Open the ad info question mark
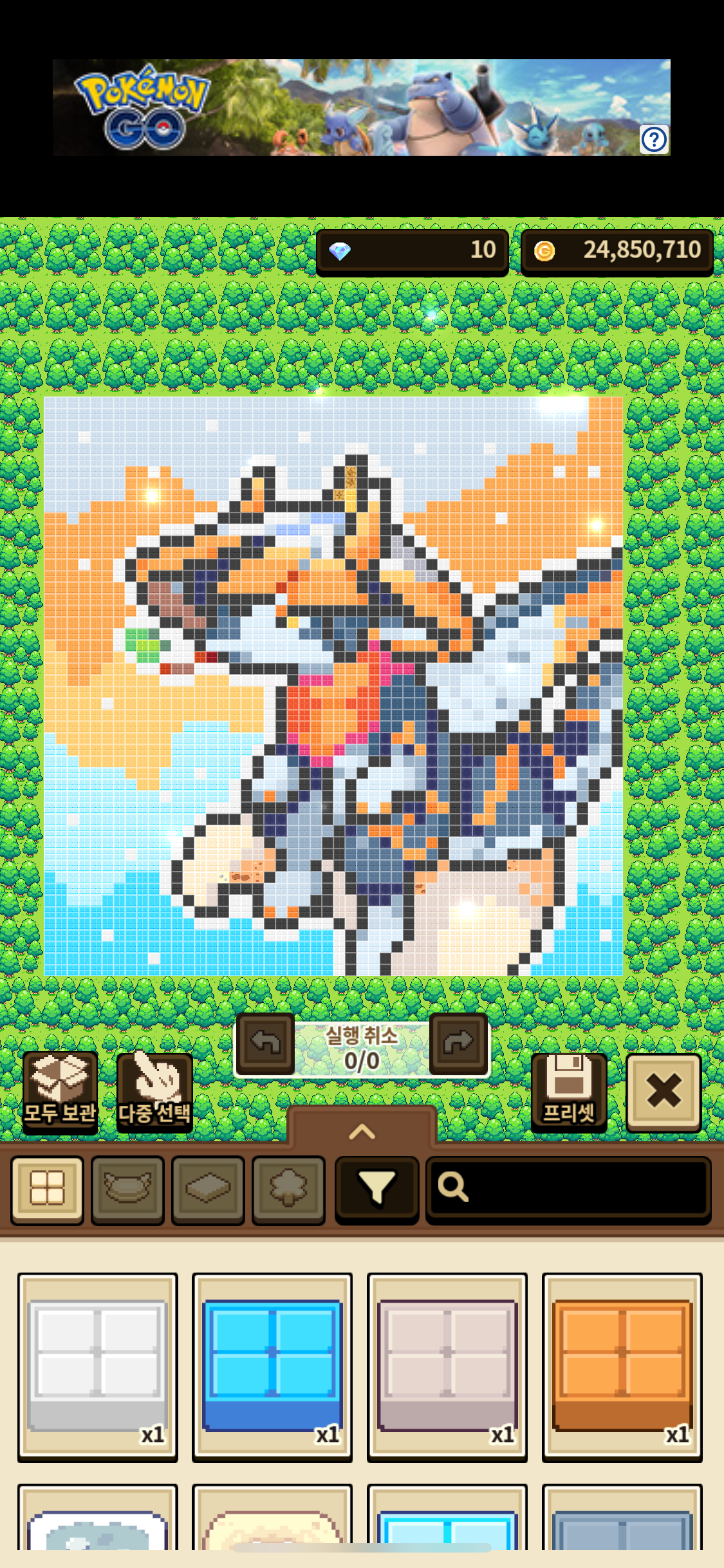724x1568 pixels. (x=654, y=140)
